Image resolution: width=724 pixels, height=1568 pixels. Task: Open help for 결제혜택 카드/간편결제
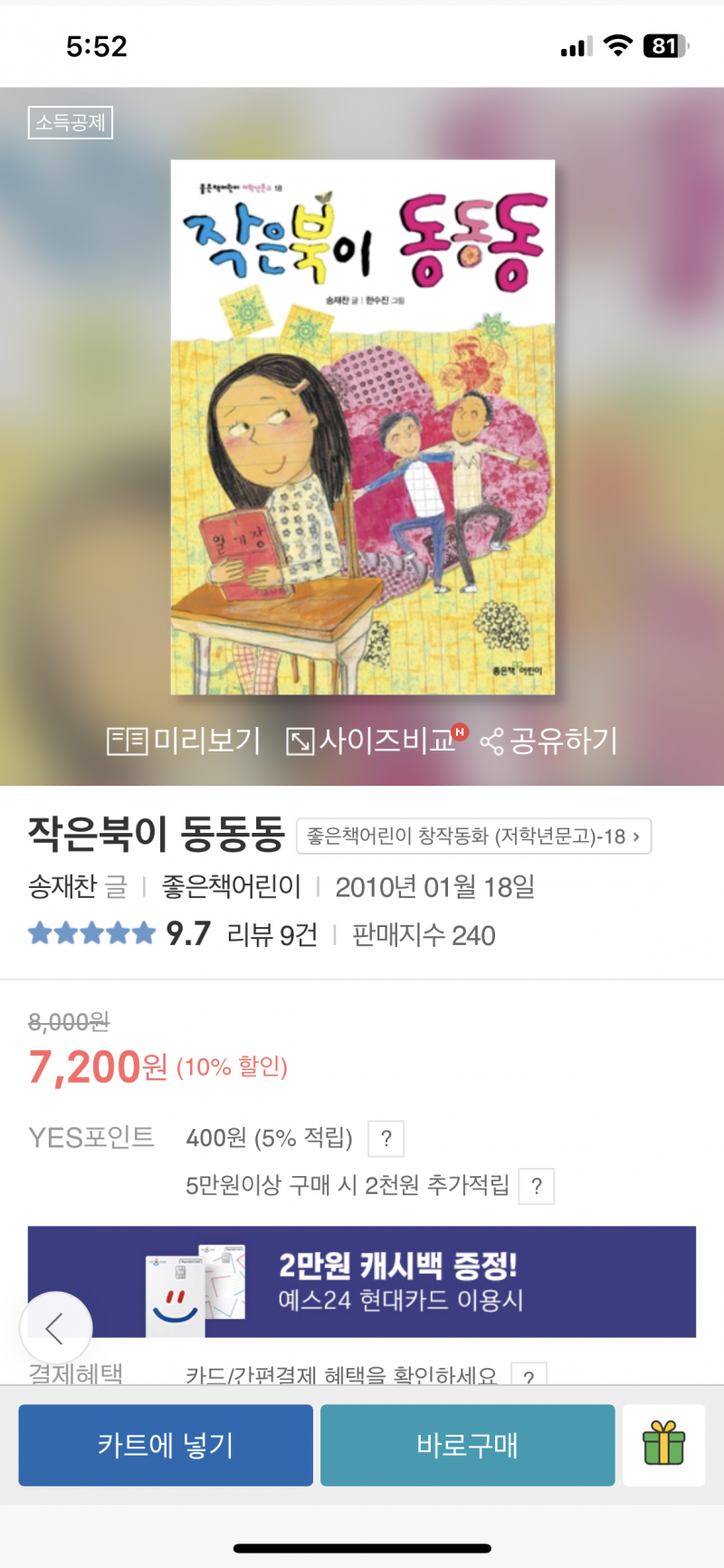[x=529, y=1376]
